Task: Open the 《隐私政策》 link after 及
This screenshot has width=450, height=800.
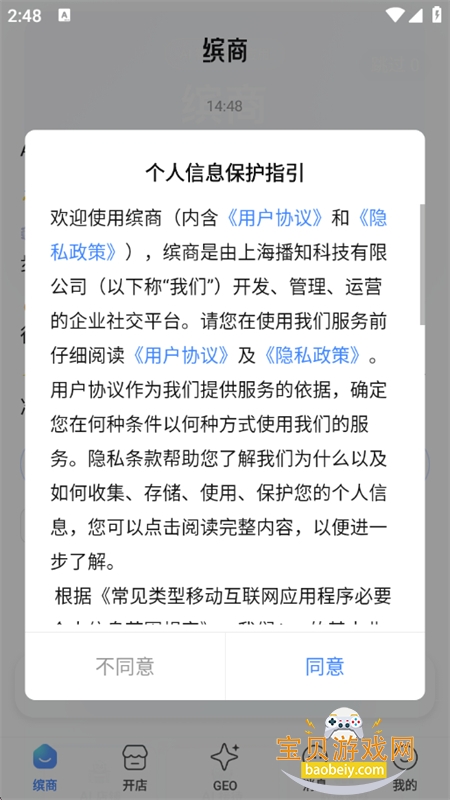Action: (x=312, y=356)
